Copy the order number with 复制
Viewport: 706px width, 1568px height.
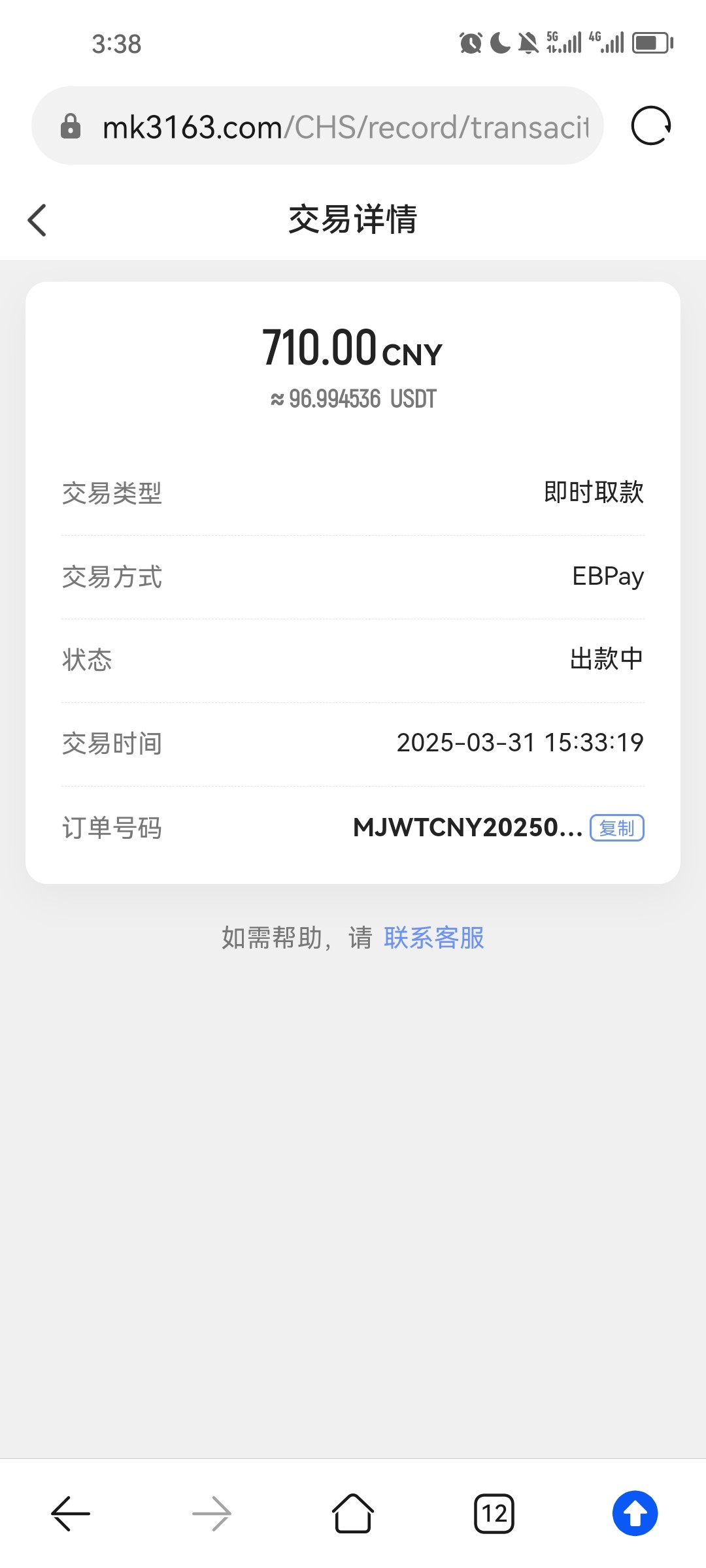point(616,828)
